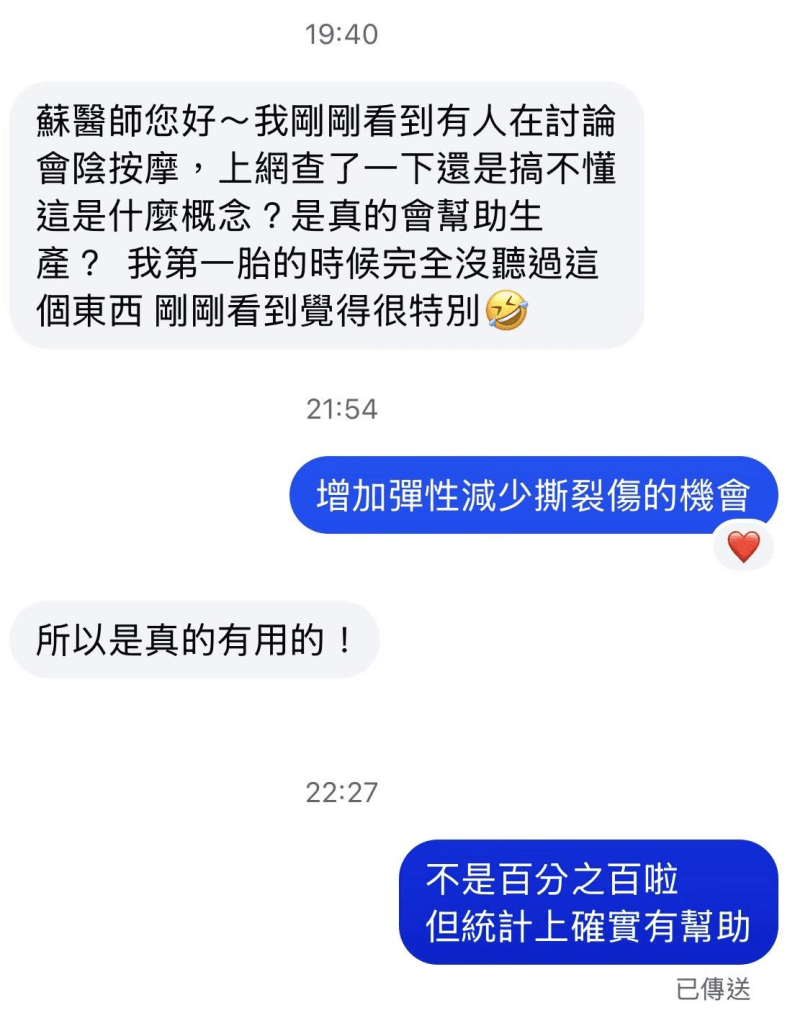Open the heart reaction on the 增加彈性 message
The image size is (795, 1023).
click(743, 546)
